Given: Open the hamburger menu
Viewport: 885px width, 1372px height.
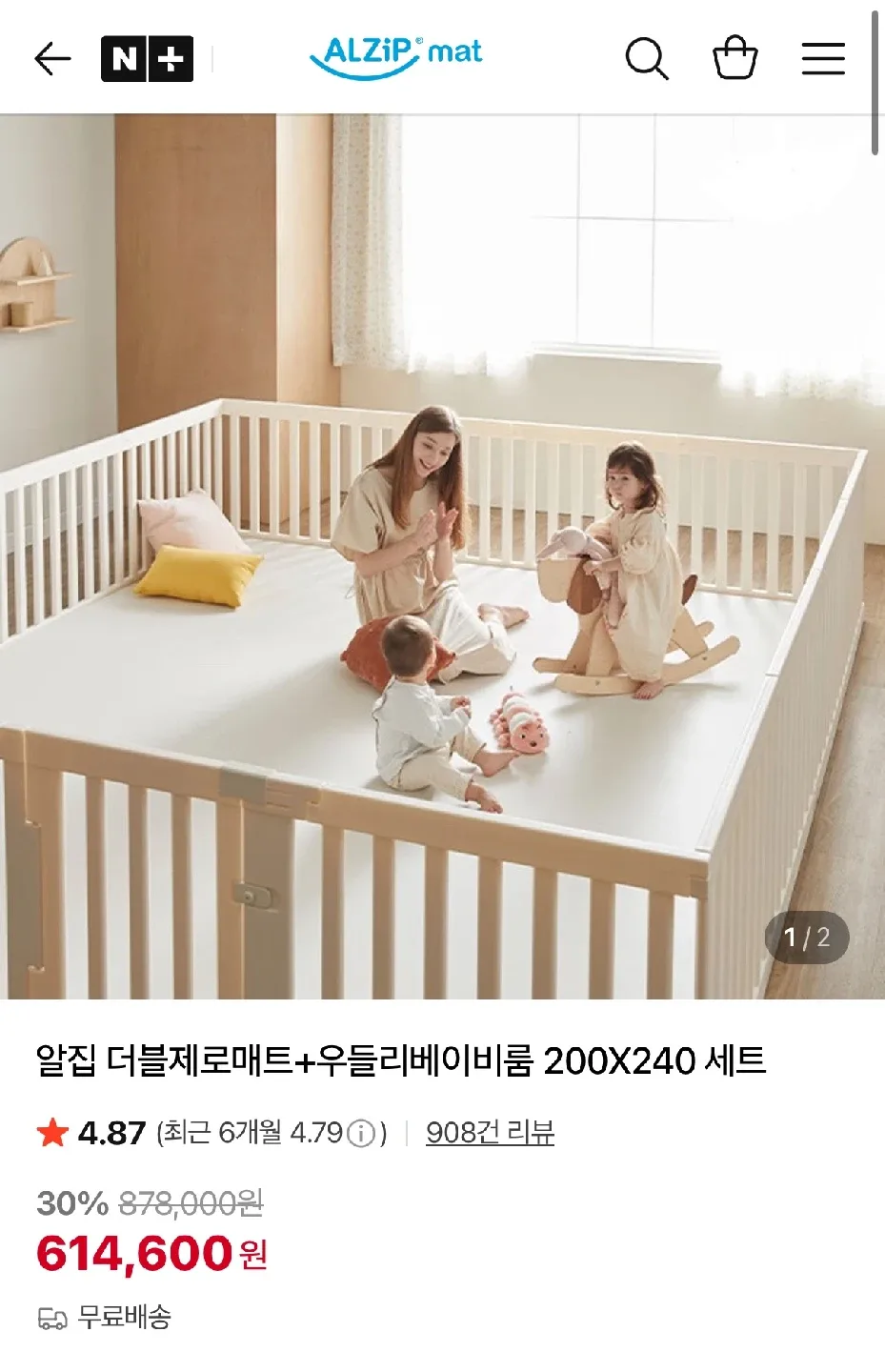Looking at the screenshot, I should (823, 59).
